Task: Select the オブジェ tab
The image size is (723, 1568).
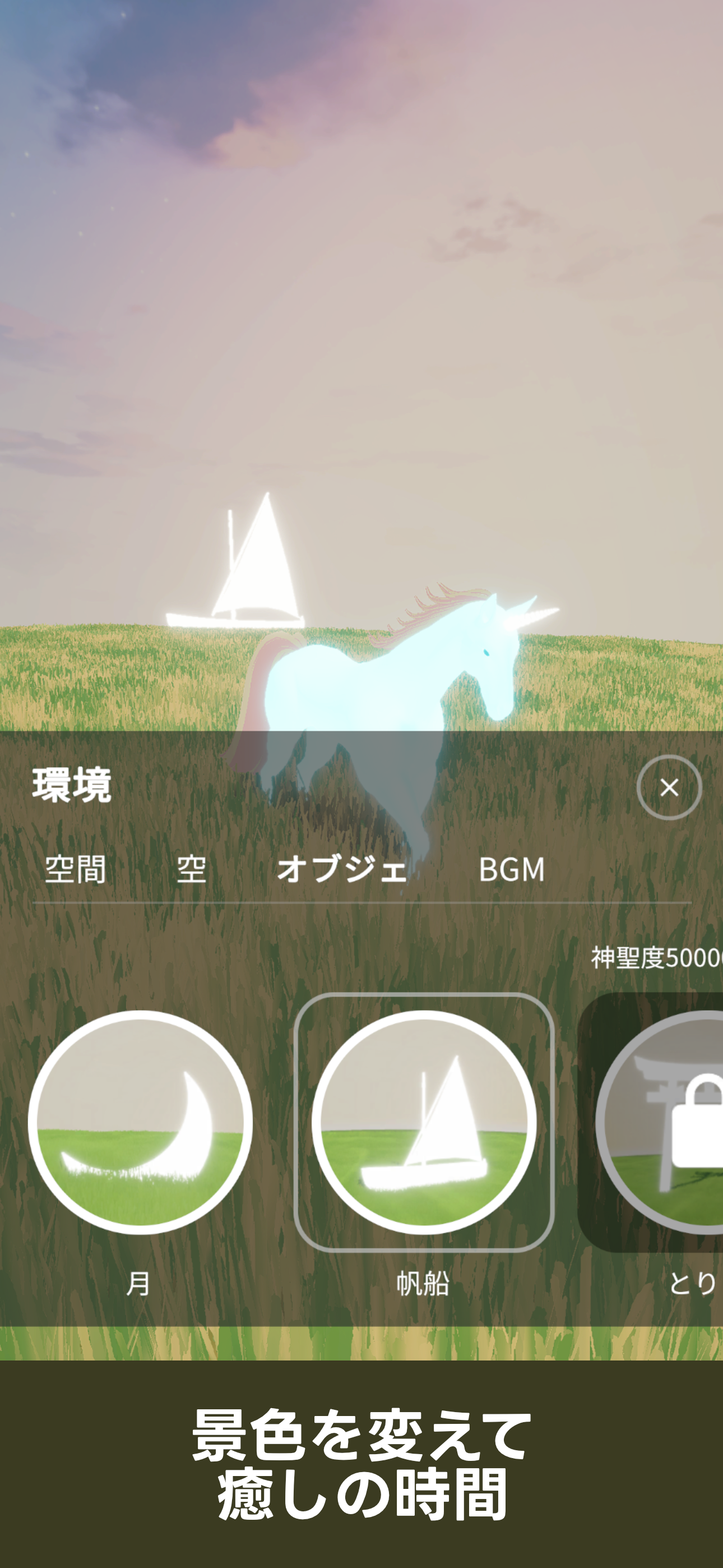Action: (342, 869)
